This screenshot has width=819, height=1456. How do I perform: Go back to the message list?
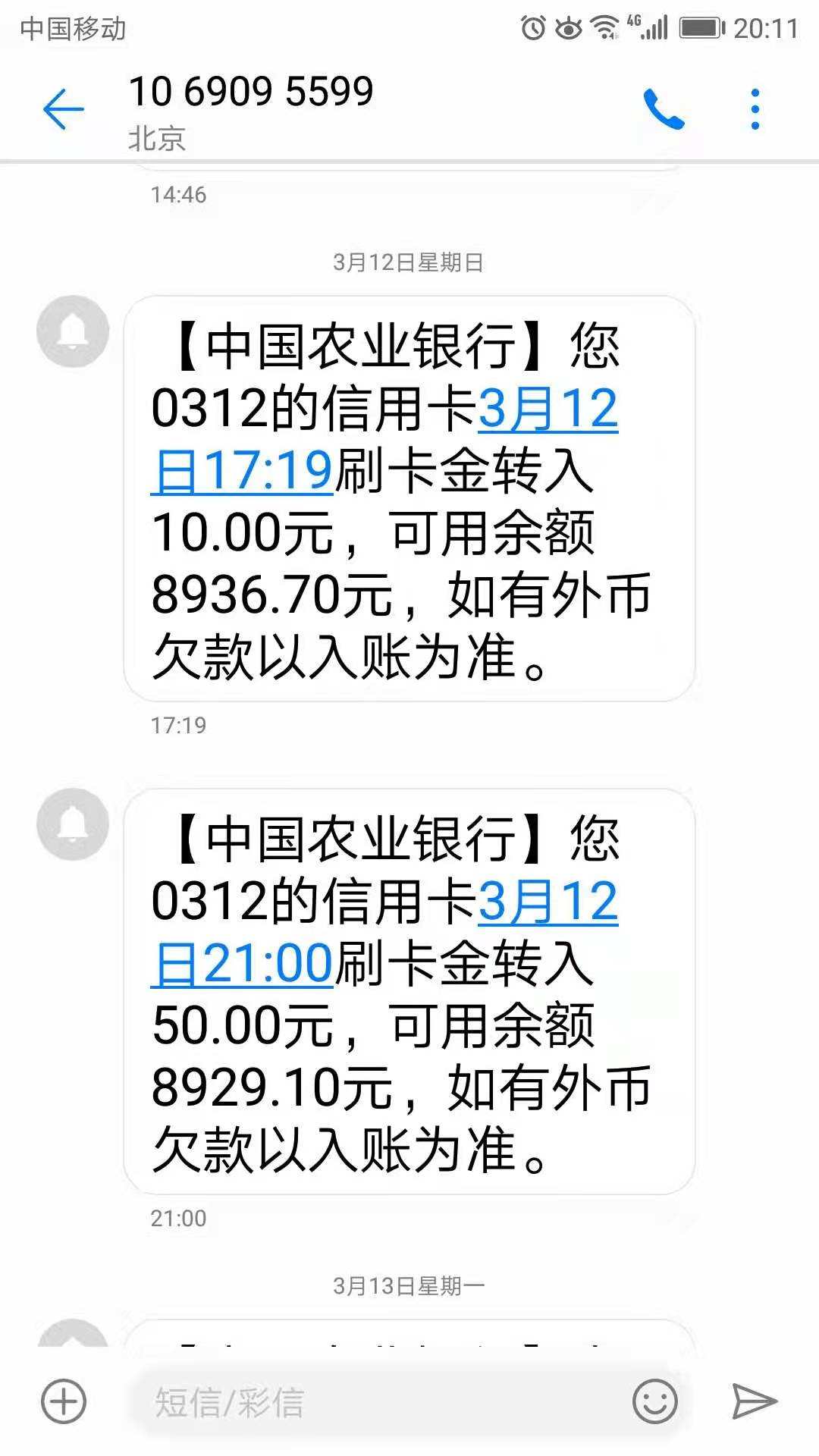pos(64,109)
